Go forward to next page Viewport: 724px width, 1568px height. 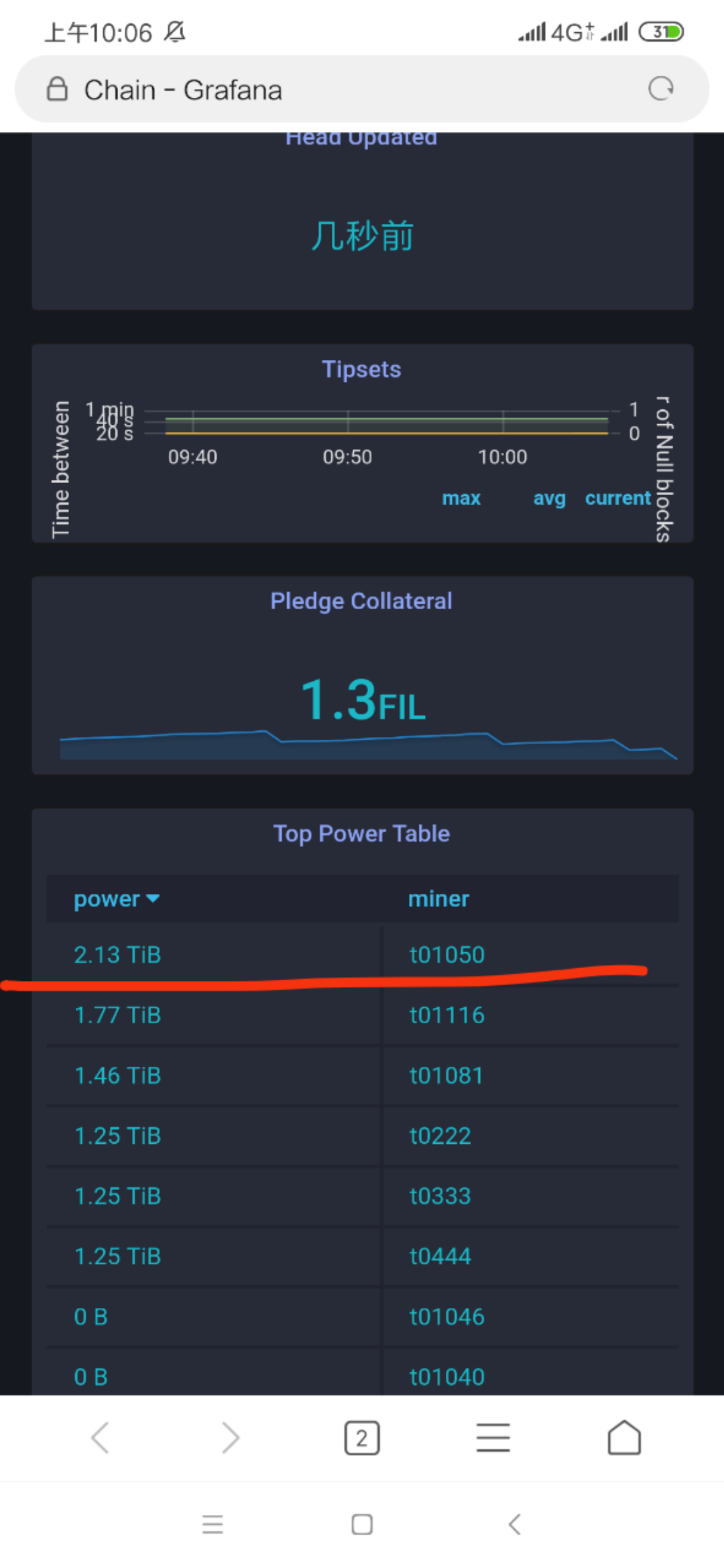tap(231, 1438)
